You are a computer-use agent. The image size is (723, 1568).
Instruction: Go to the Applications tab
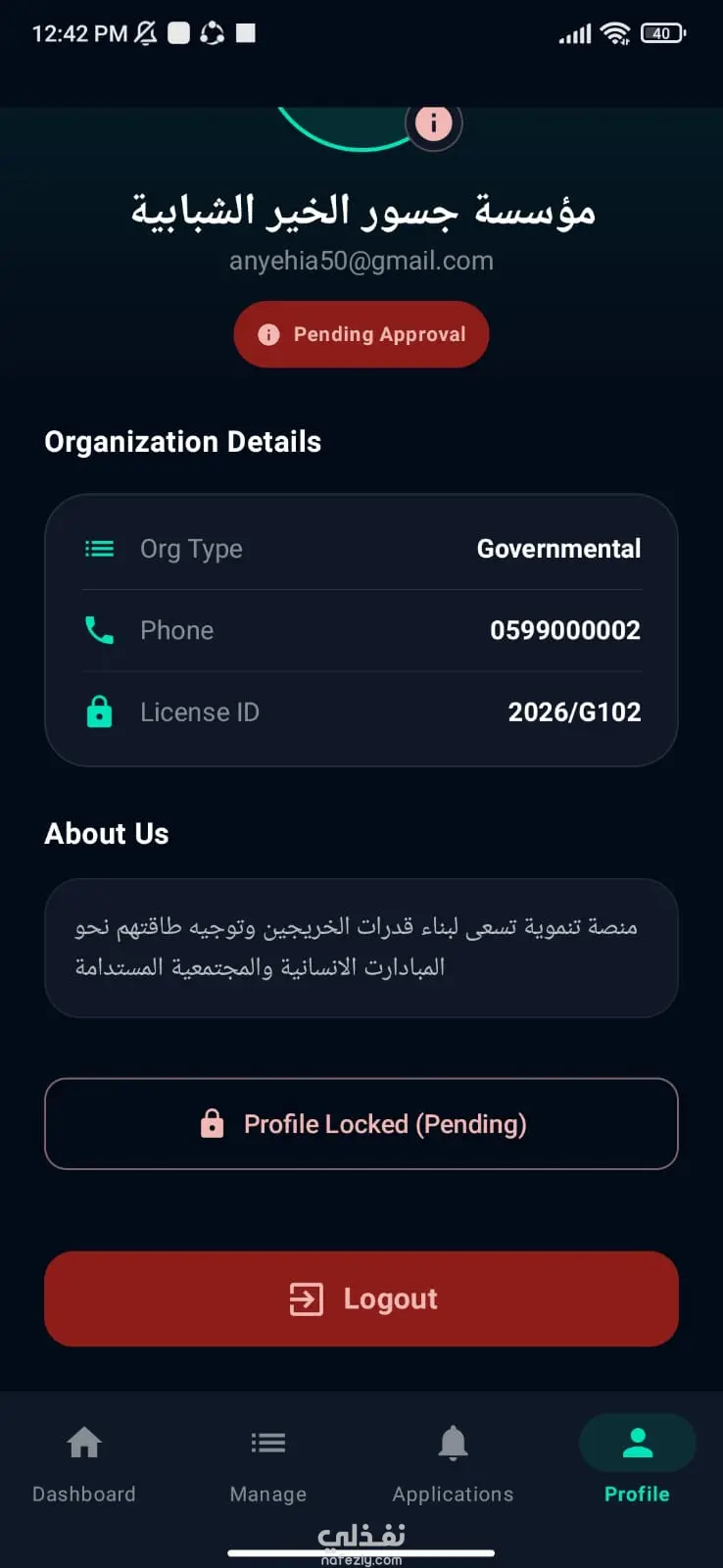coord(453,1464)
